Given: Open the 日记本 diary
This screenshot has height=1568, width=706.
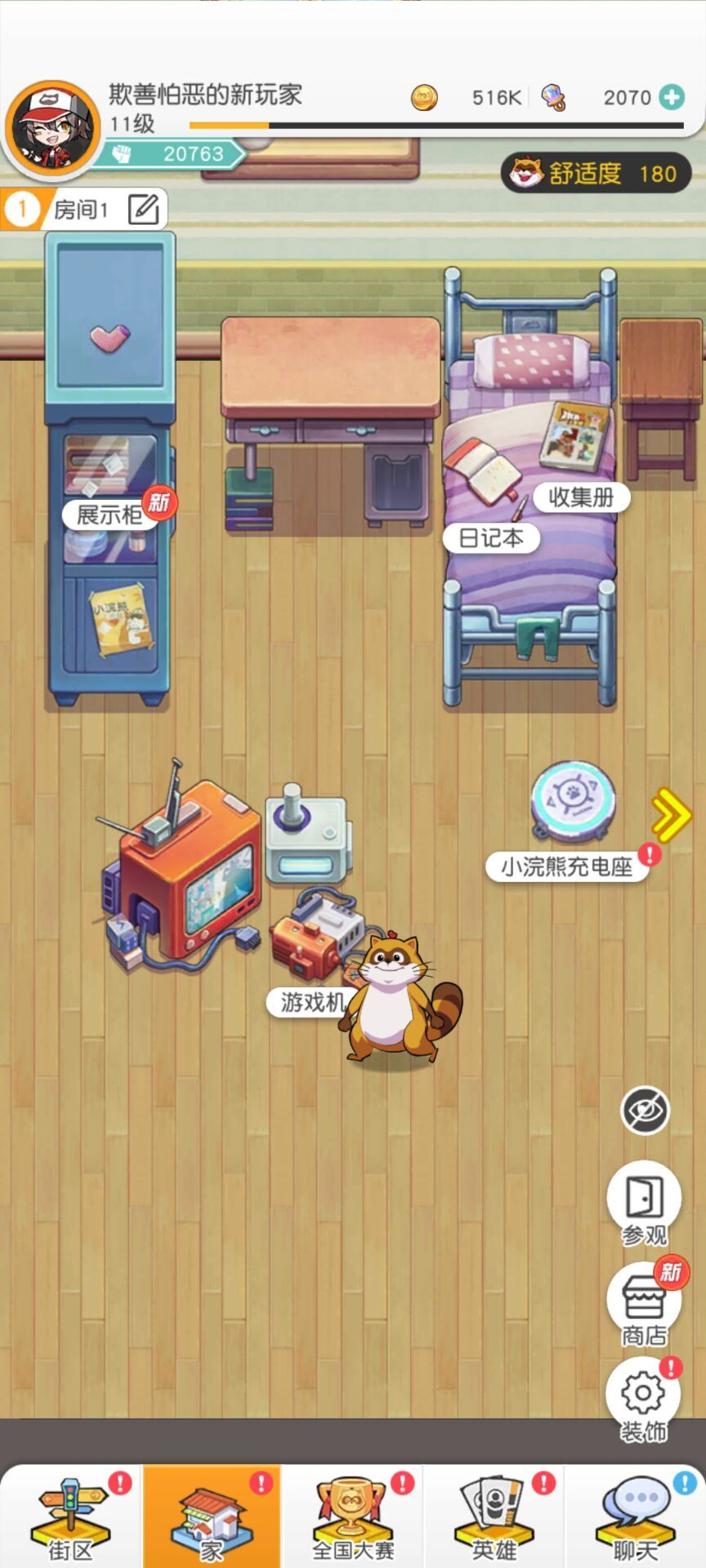Looking at the screenshot, I should (490, 537).
